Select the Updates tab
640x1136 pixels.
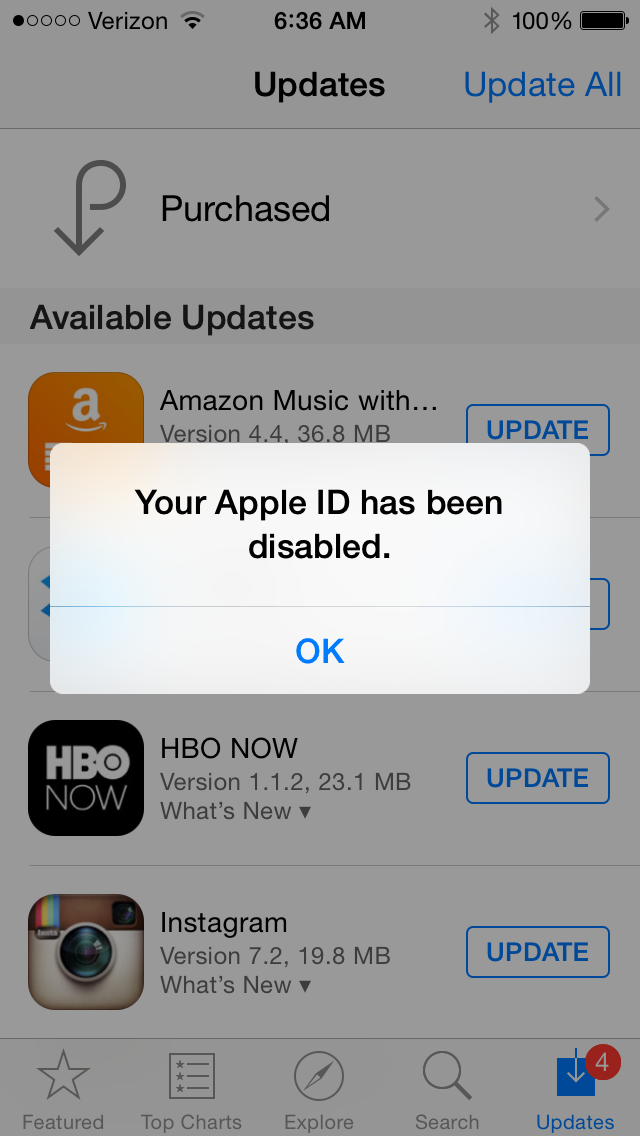(x=575, y=1090)
